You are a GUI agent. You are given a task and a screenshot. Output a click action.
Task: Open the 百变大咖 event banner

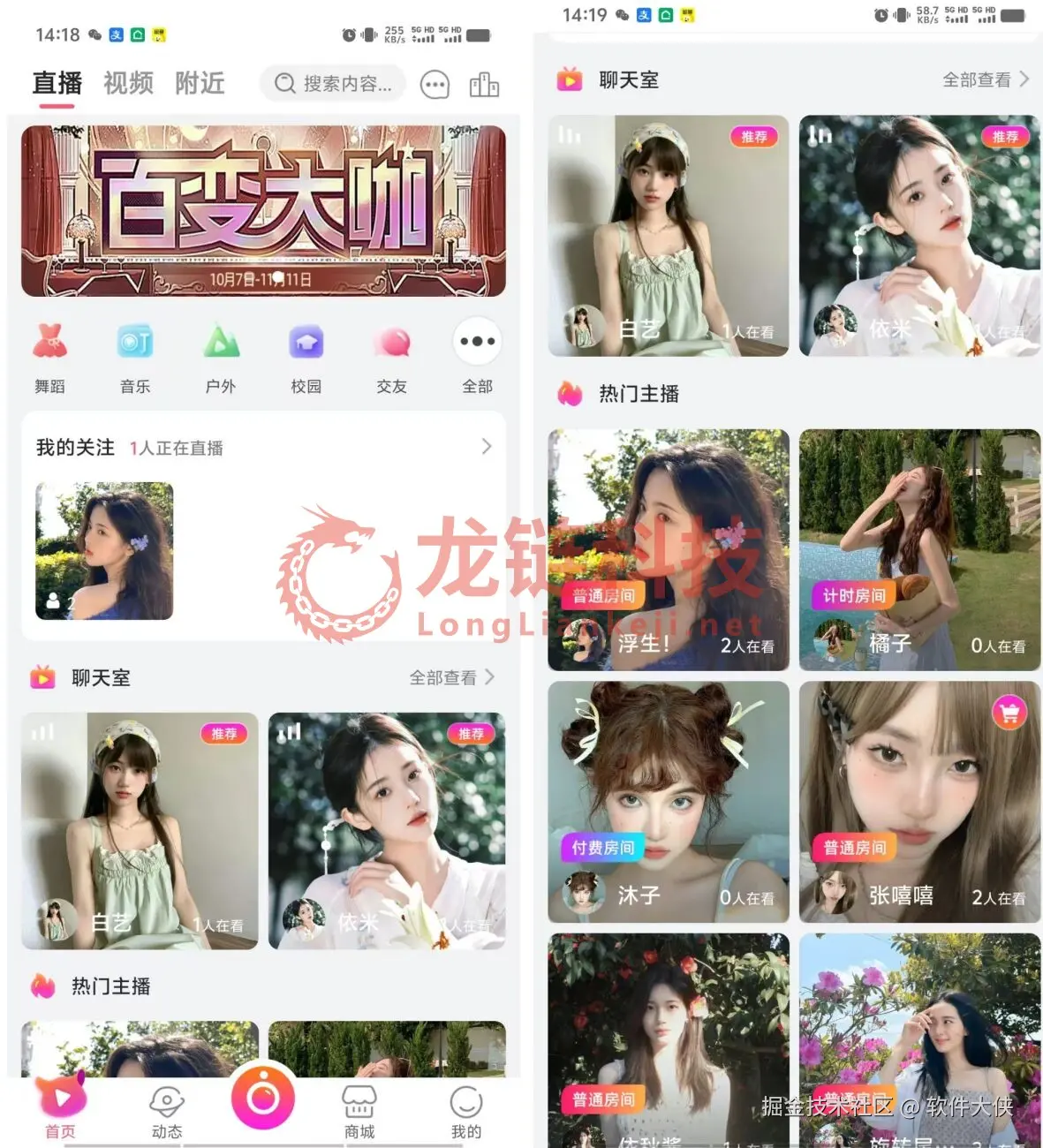click(263, 210)
